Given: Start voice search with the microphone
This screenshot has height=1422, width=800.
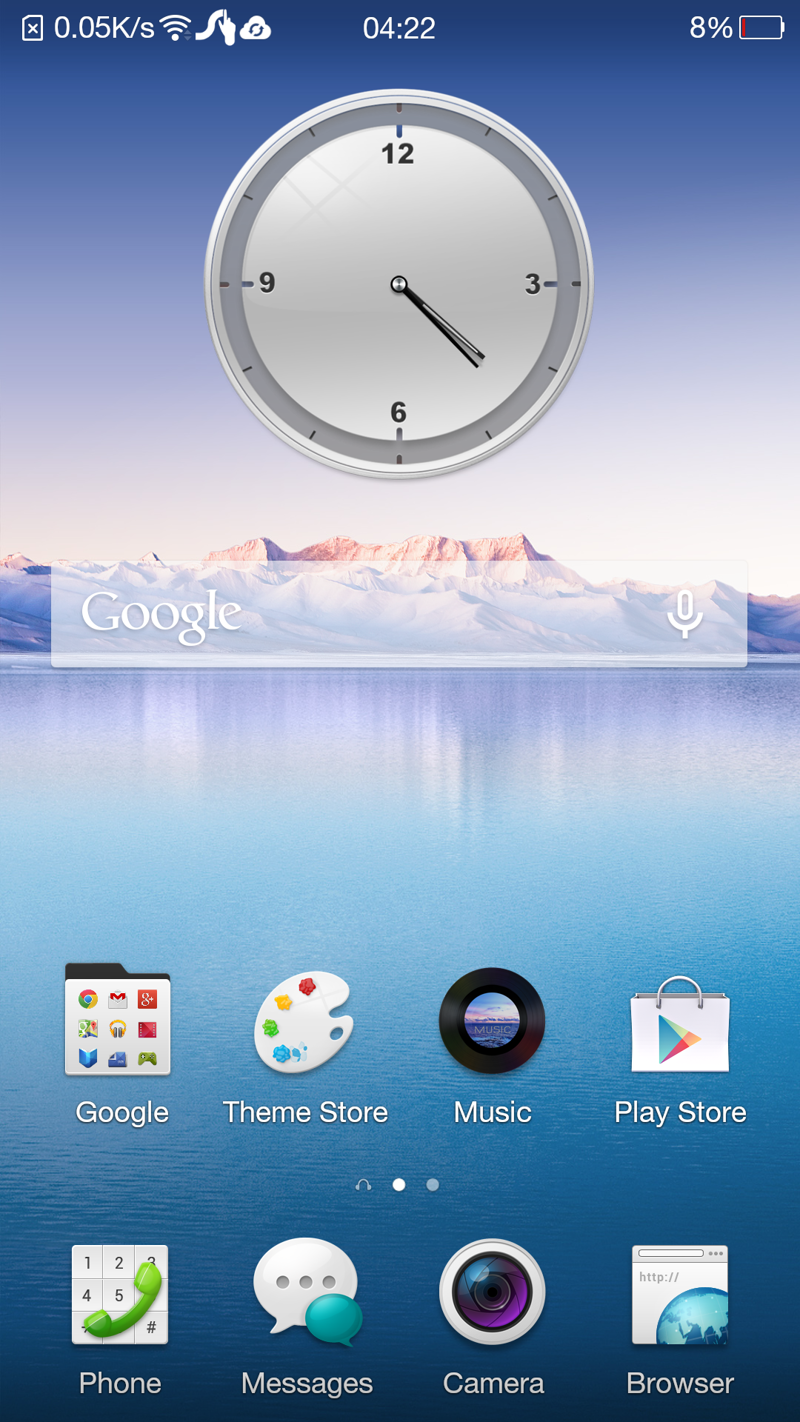Looking at the screenshot, I should coord(685,614).
